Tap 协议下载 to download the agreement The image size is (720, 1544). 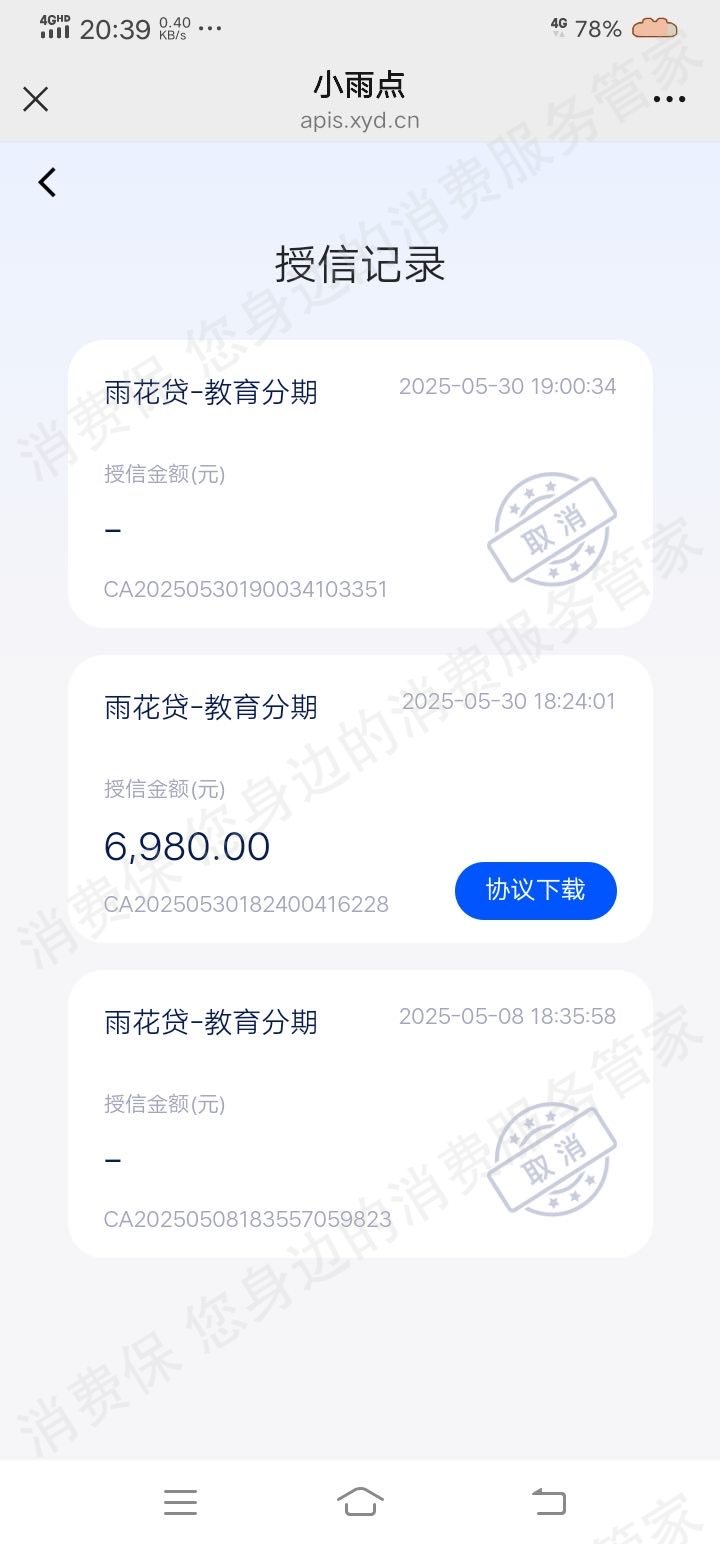[535, 890]
